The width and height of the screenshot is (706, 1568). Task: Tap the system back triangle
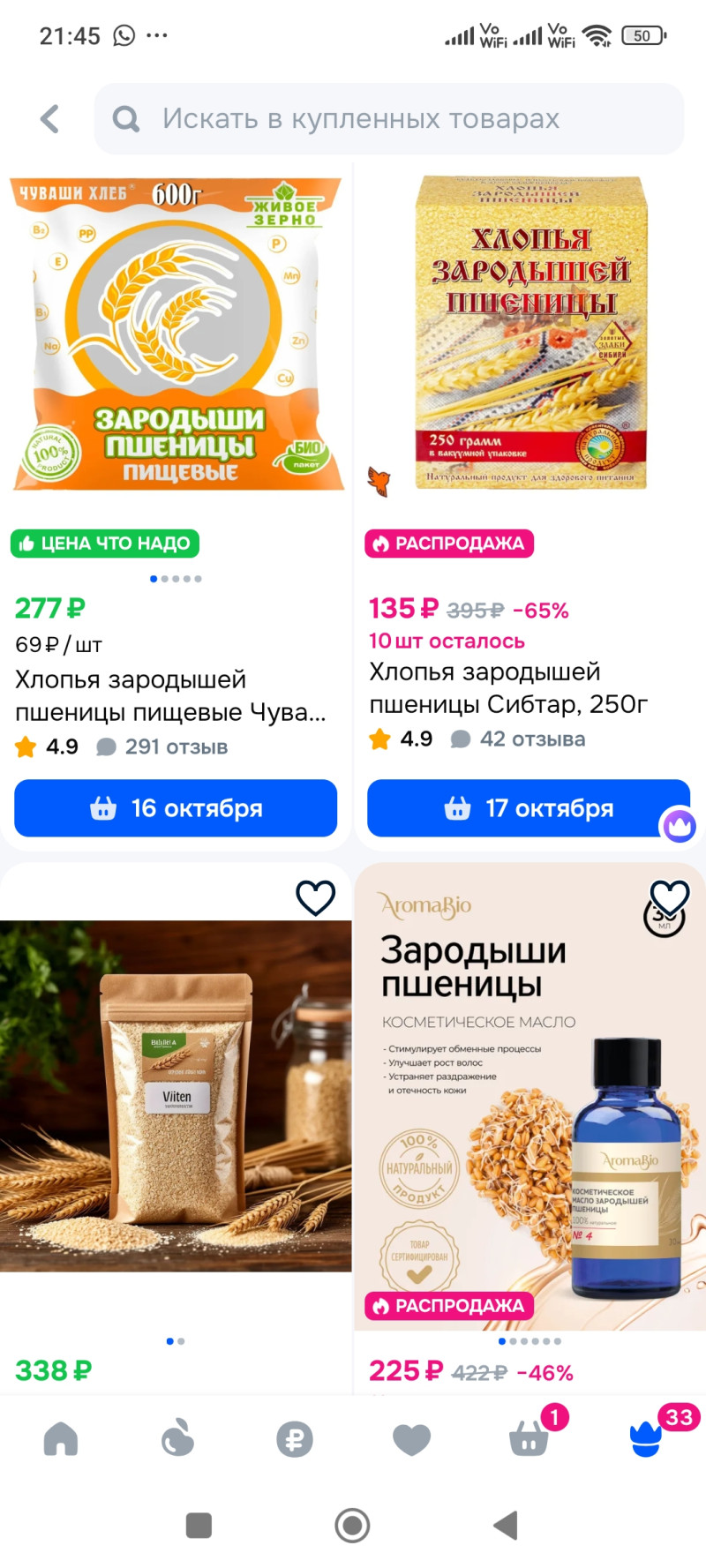click(506, 1525)
